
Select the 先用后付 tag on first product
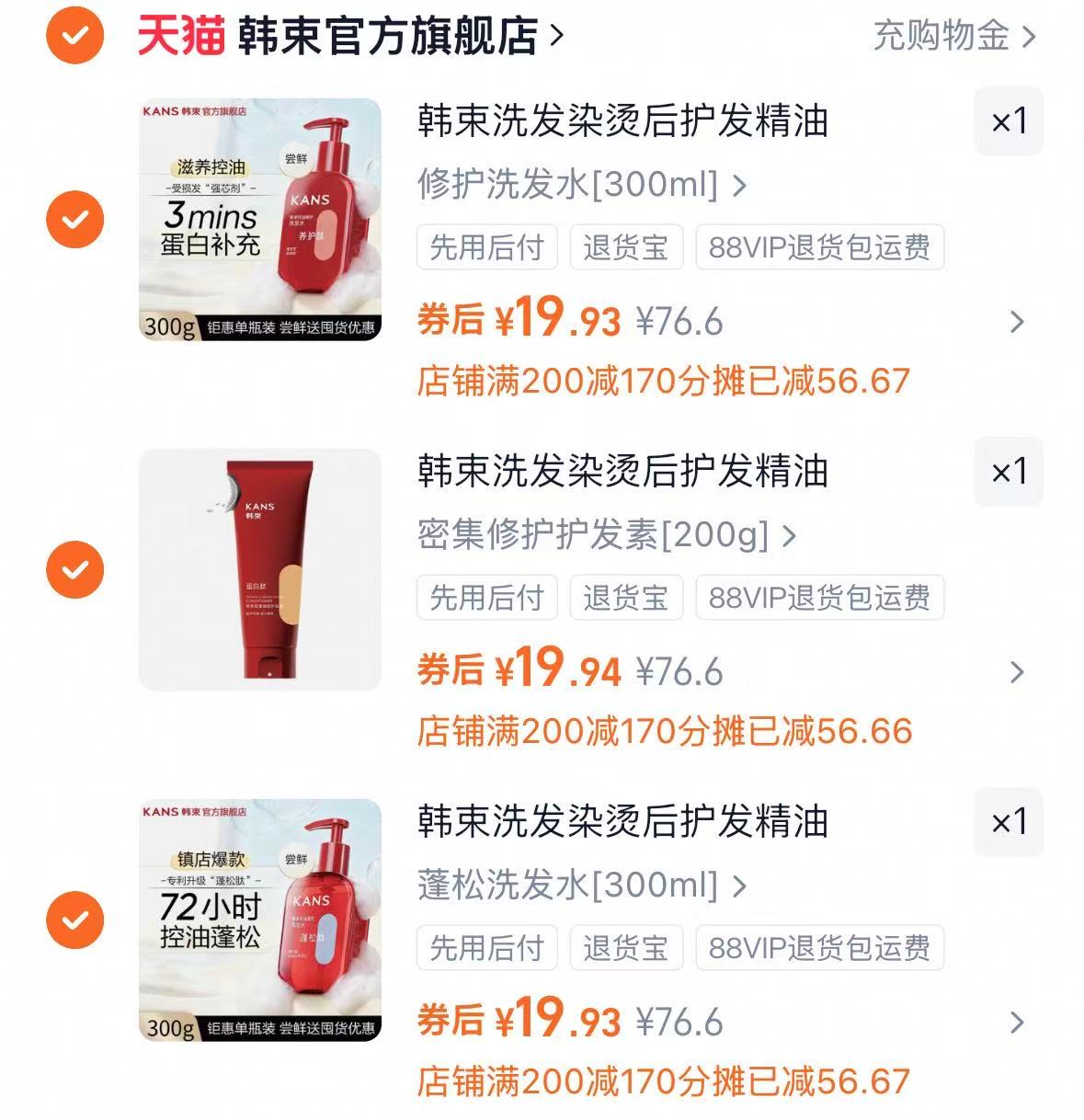[x=485, y=246]
